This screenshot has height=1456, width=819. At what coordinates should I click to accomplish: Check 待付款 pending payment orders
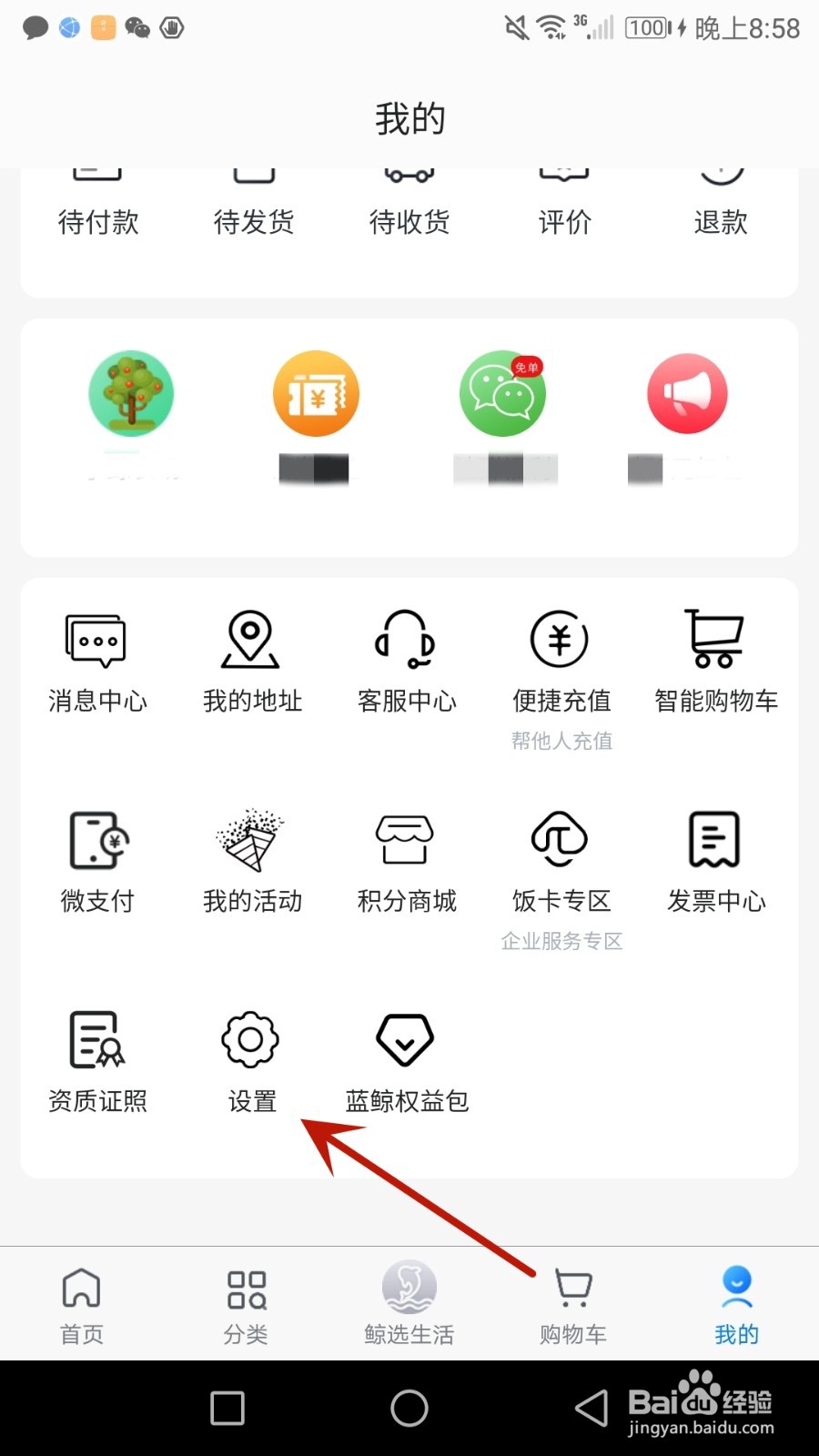(96, 200)
